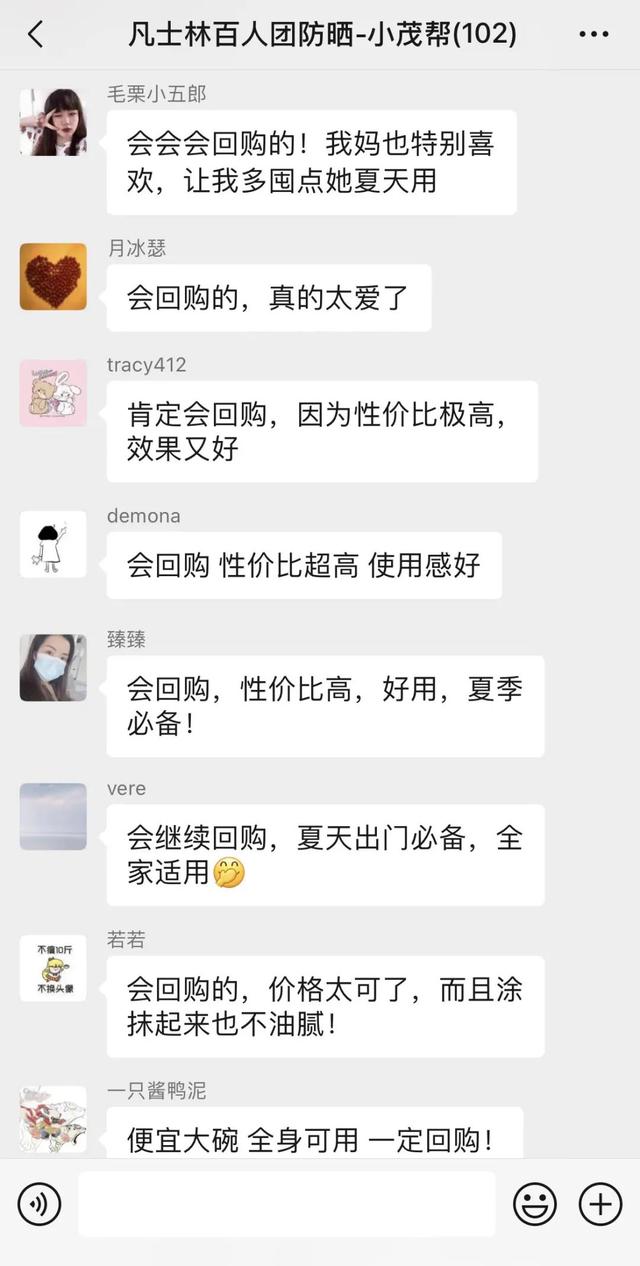View 若若's profile avatar
Viewport: 640px width, 1266px height.
[53, 968]
